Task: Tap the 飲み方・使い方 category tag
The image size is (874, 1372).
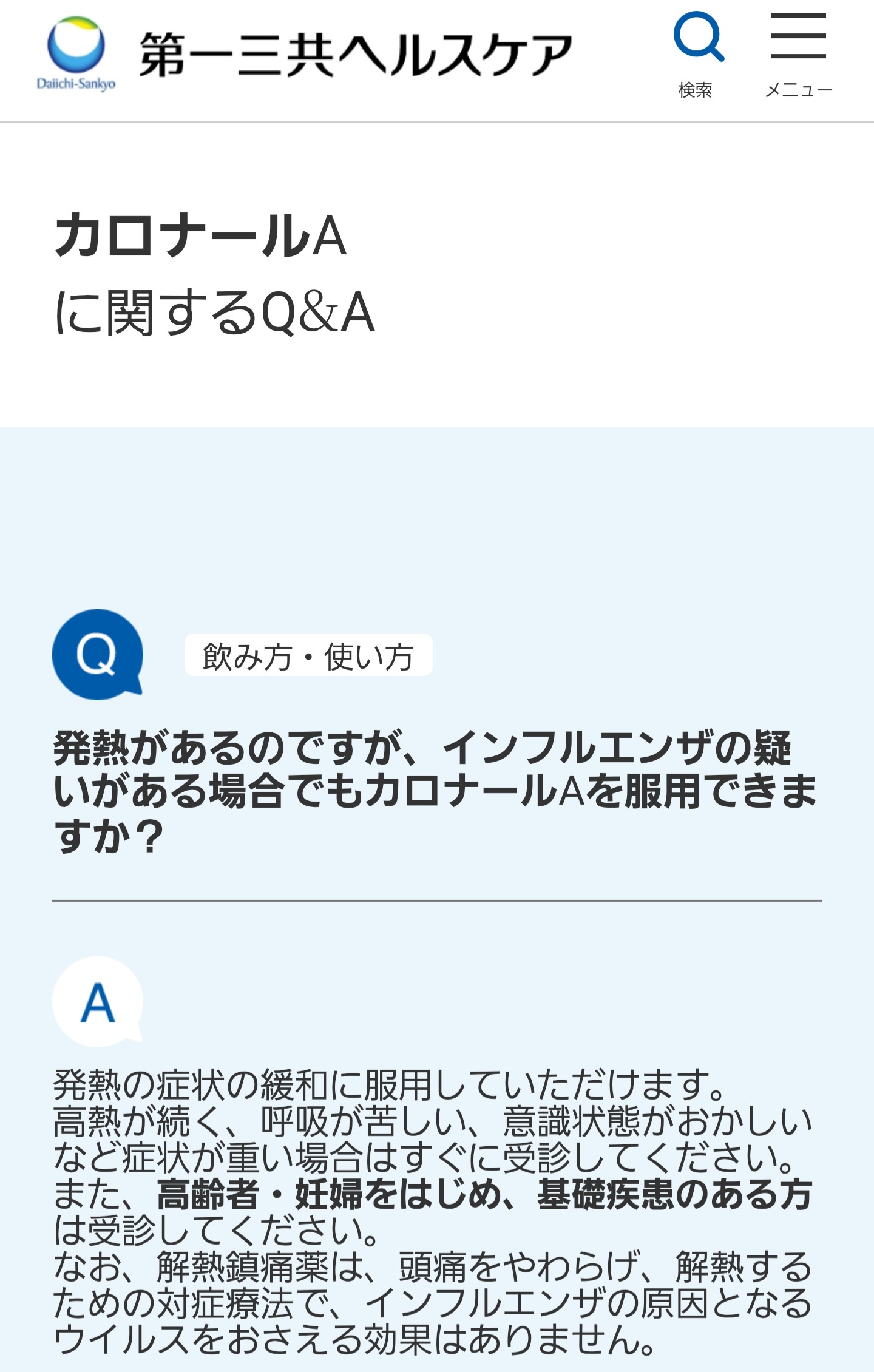Action: (x=308, y=655)
